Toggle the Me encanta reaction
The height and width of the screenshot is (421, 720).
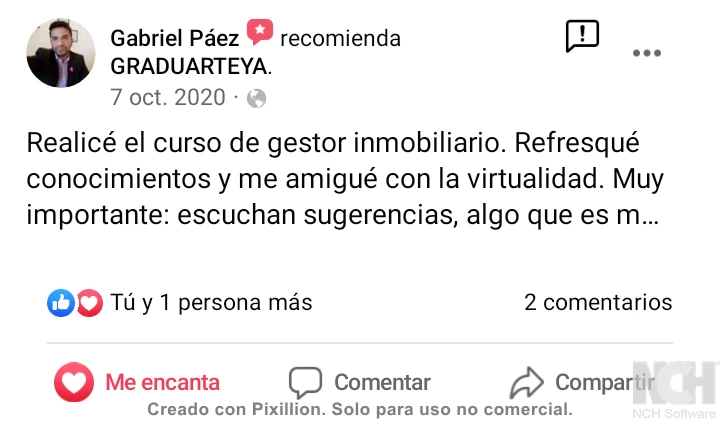(x=139, y=382)
